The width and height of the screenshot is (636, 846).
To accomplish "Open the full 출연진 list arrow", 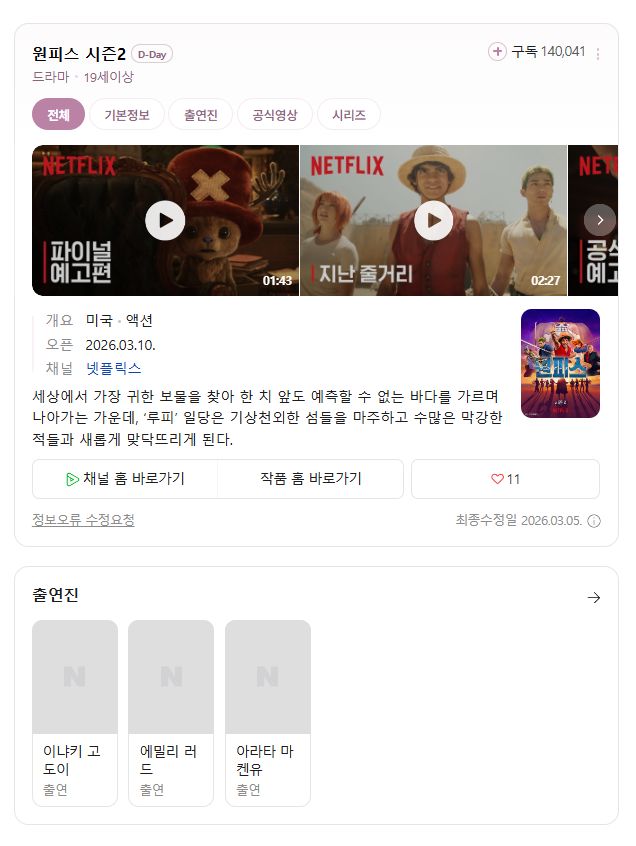I will [593, 597].
